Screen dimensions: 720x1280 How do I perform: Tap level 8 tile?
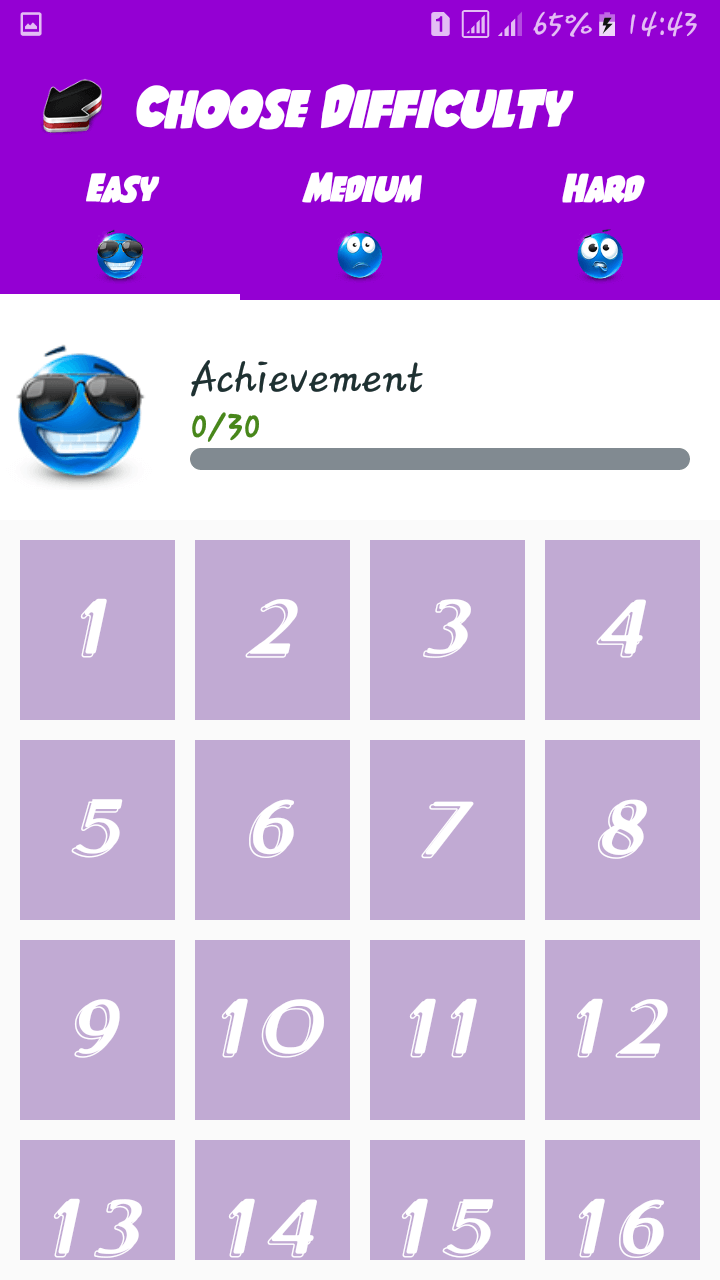[622, 830]
